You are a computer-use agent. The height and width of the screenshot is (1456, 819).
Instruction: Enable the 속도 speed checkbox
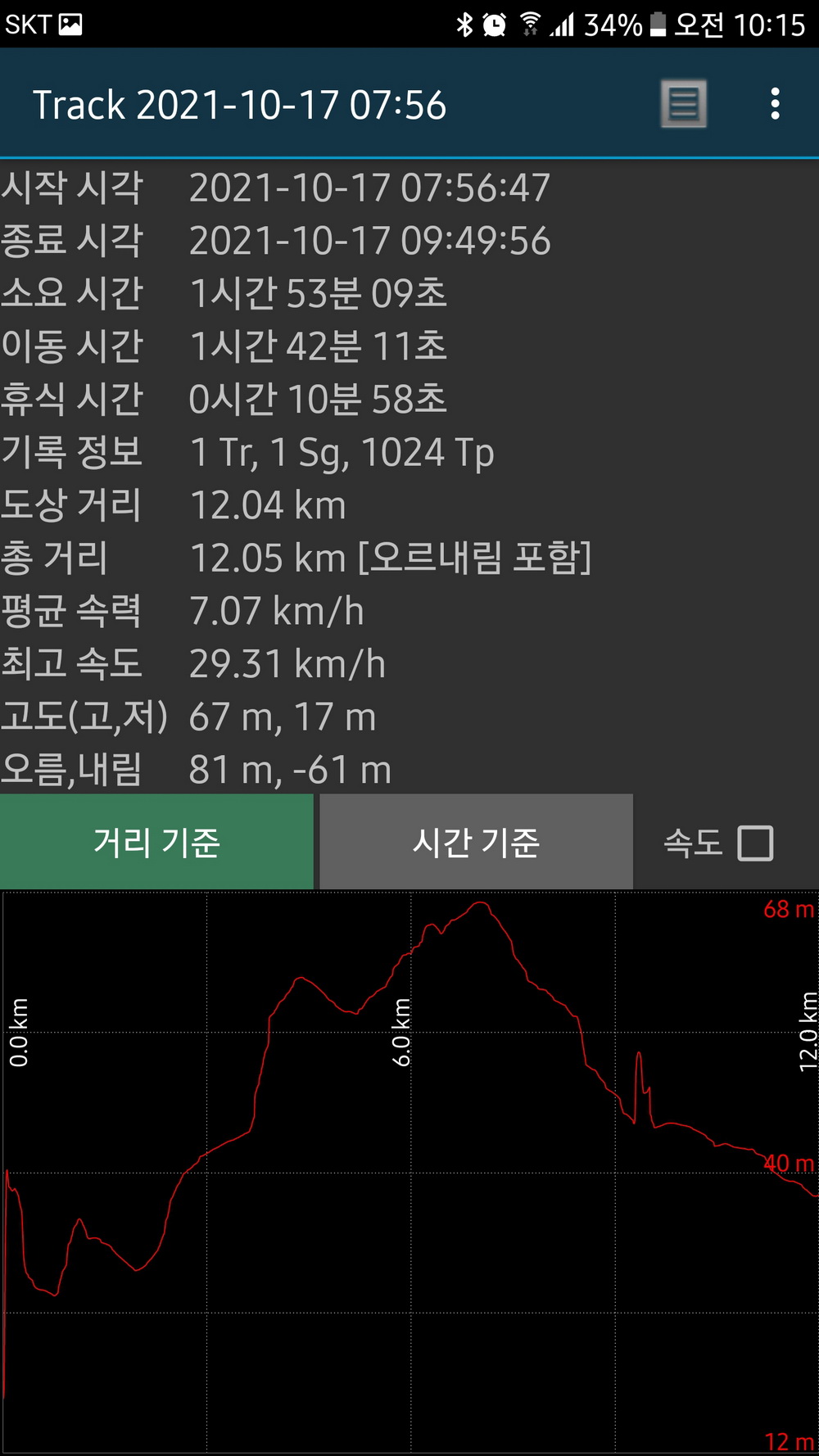[x=755, y=843]
